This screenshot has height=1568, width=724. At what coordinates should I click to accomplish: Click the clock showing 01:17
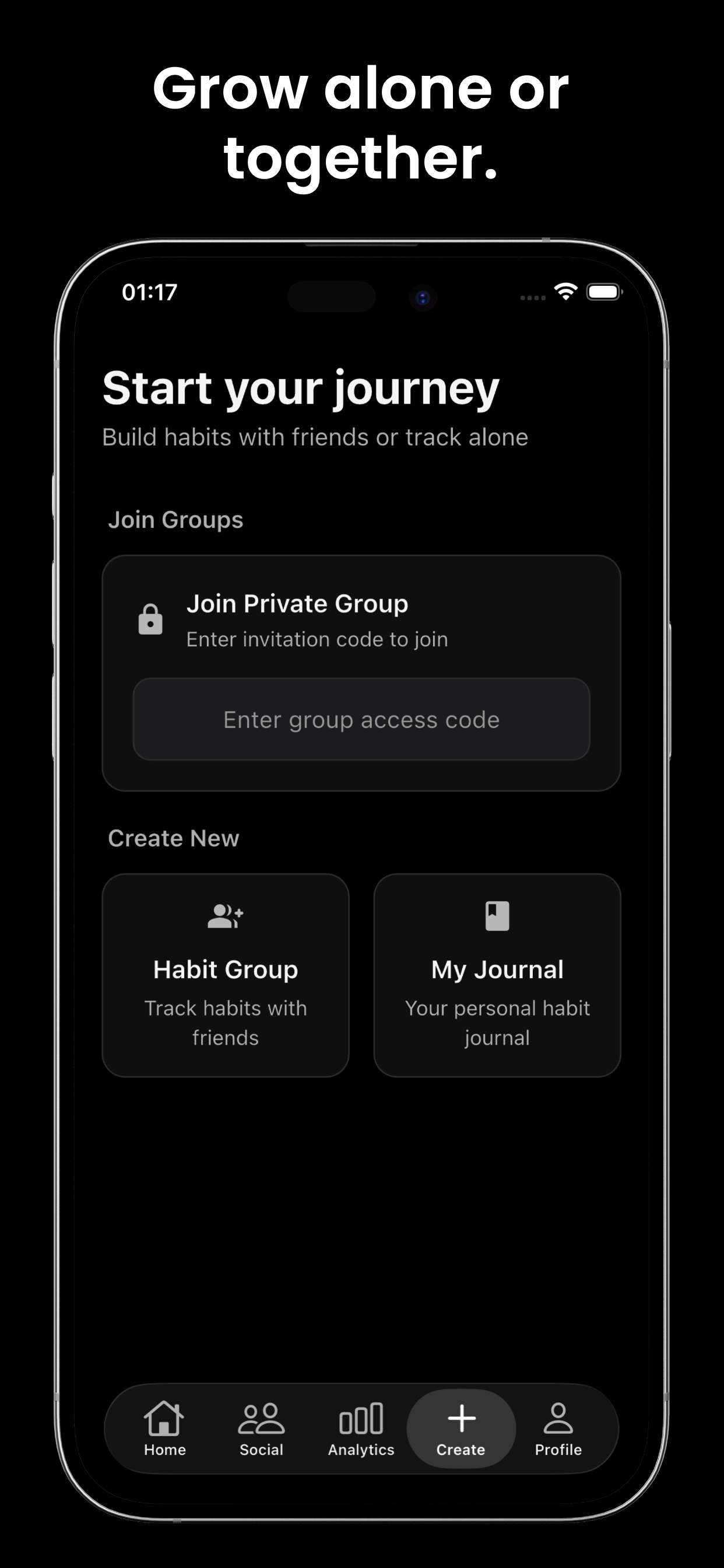point(150,293)
